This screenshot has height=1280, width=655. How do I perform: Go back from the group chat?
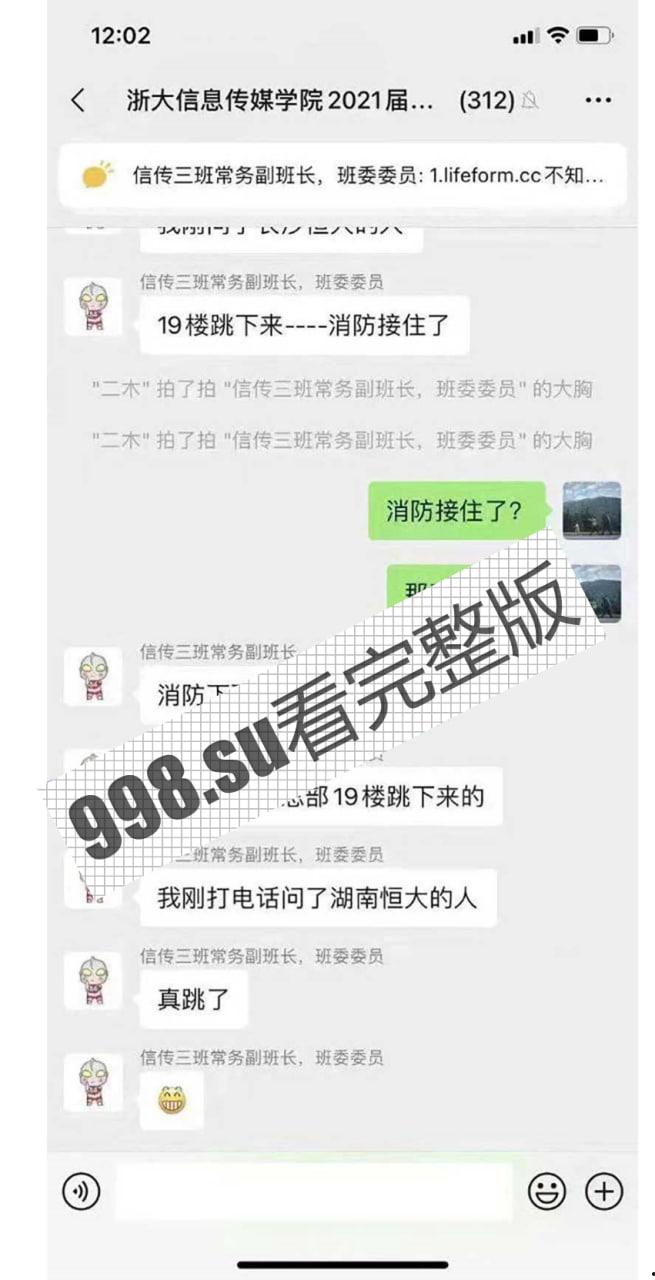coord(78,100)
